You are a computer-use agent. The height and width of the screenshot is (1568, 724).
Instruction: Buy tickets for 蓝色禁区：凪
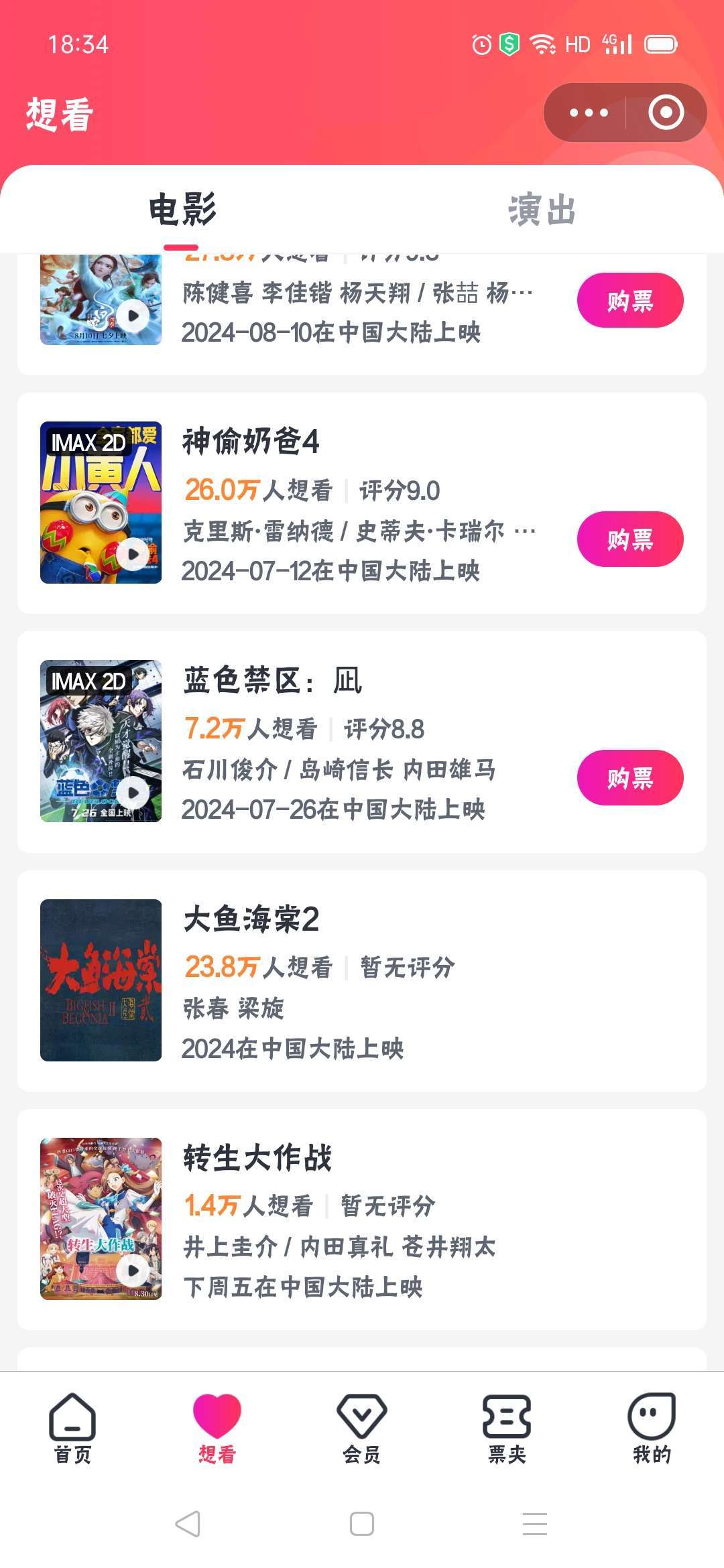(x=629, y=777)
